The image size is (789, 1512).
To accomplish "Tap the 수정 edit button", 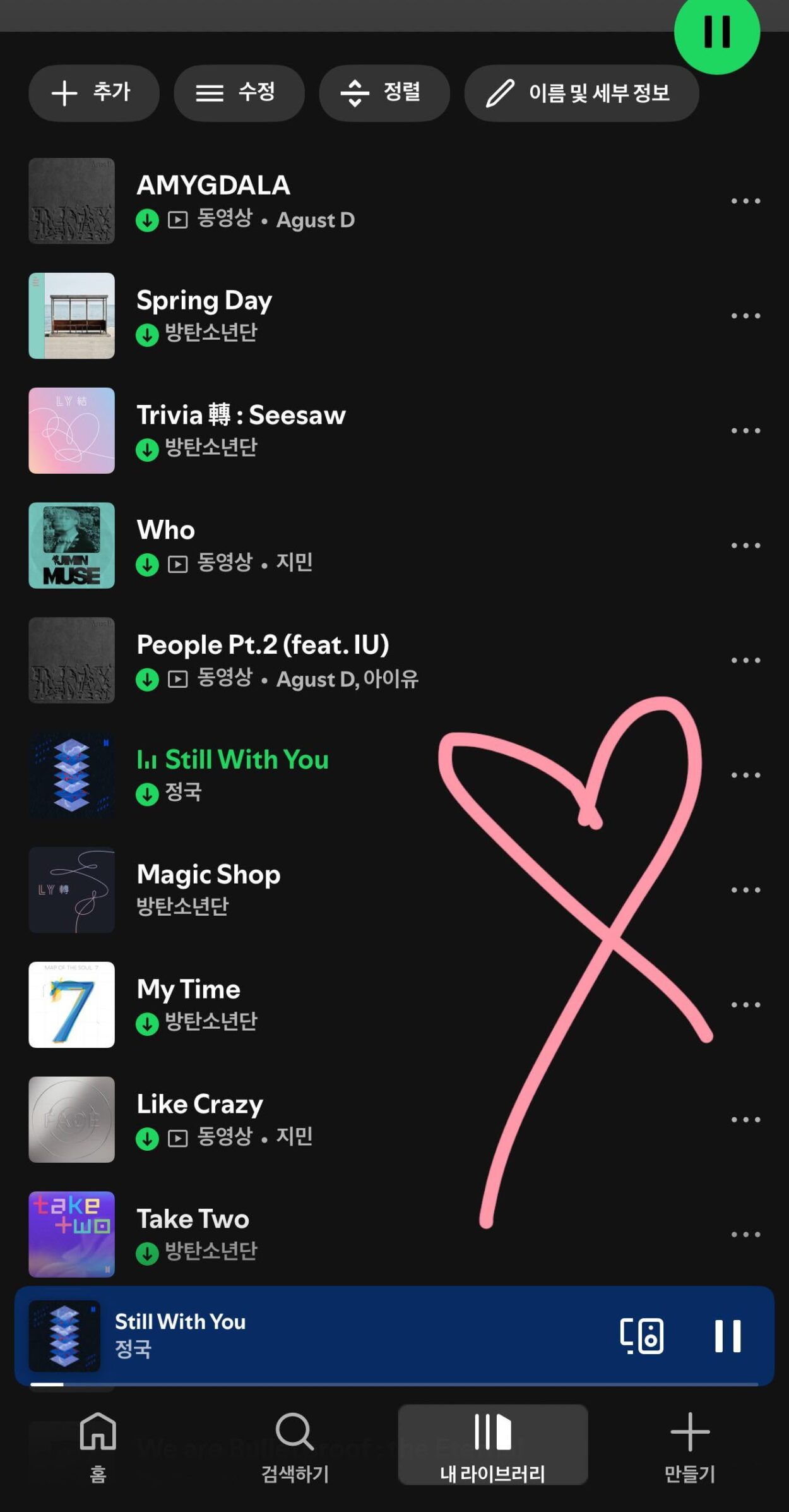I will pos(239,93).
